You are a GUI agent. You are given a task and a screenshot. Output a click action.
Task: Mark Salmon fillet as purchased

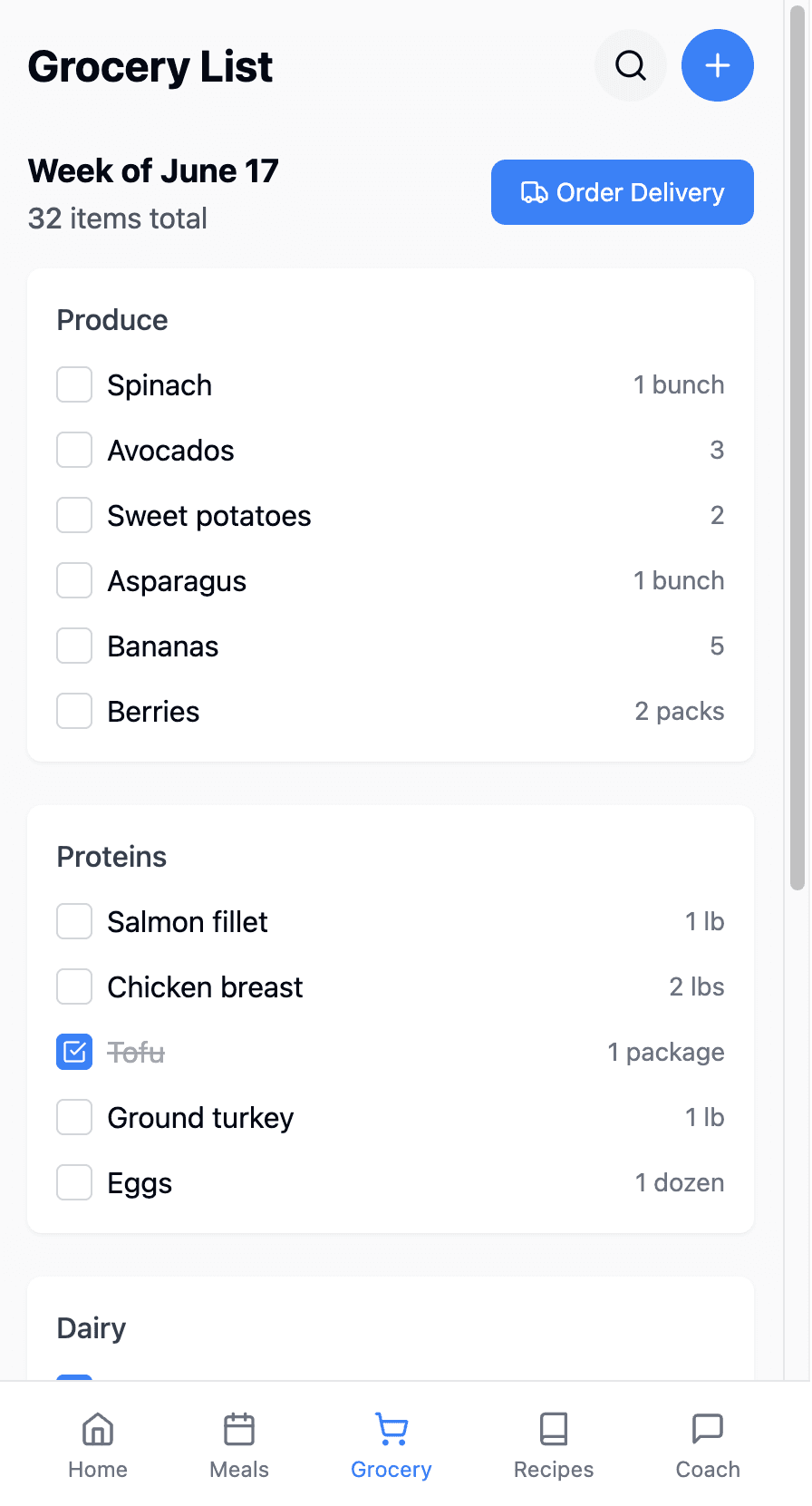[x=73, y=921]
